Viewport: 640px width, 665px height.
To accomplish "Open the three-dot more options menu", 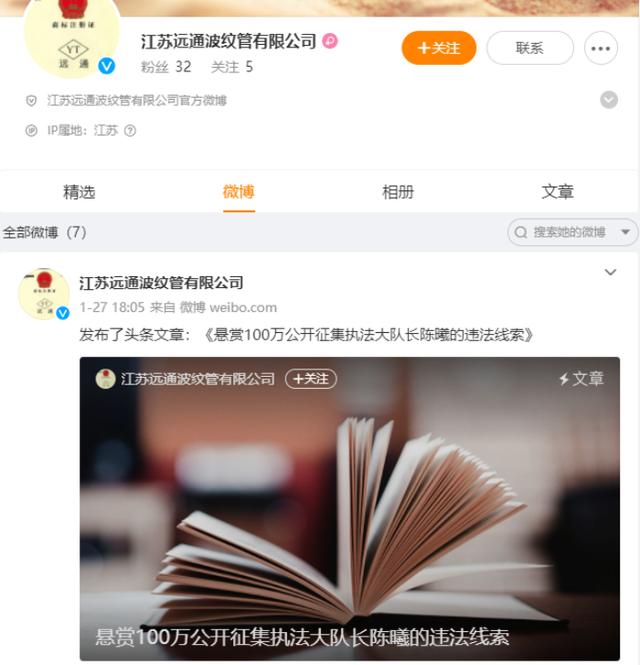I will coord(600,48).
